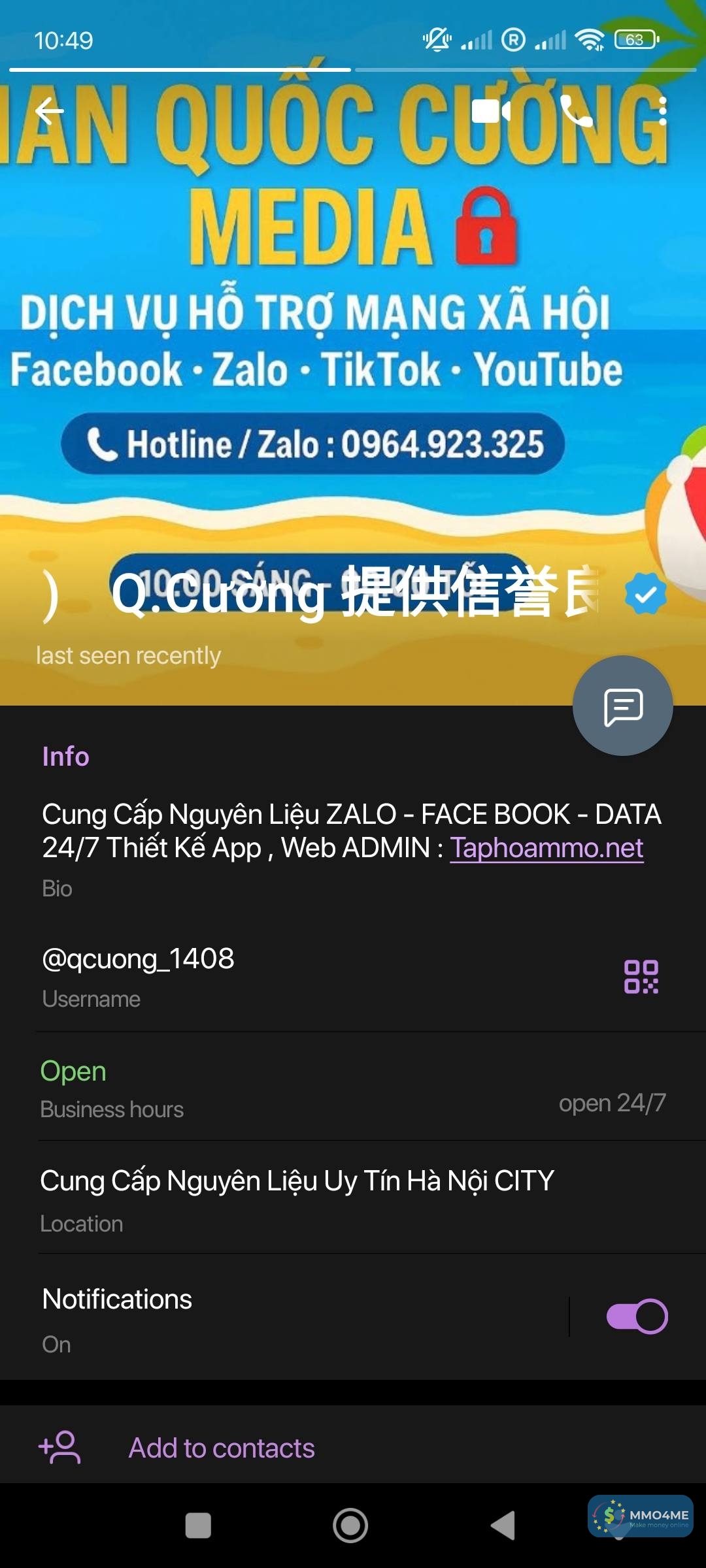Go back using the top arrow

50,111
